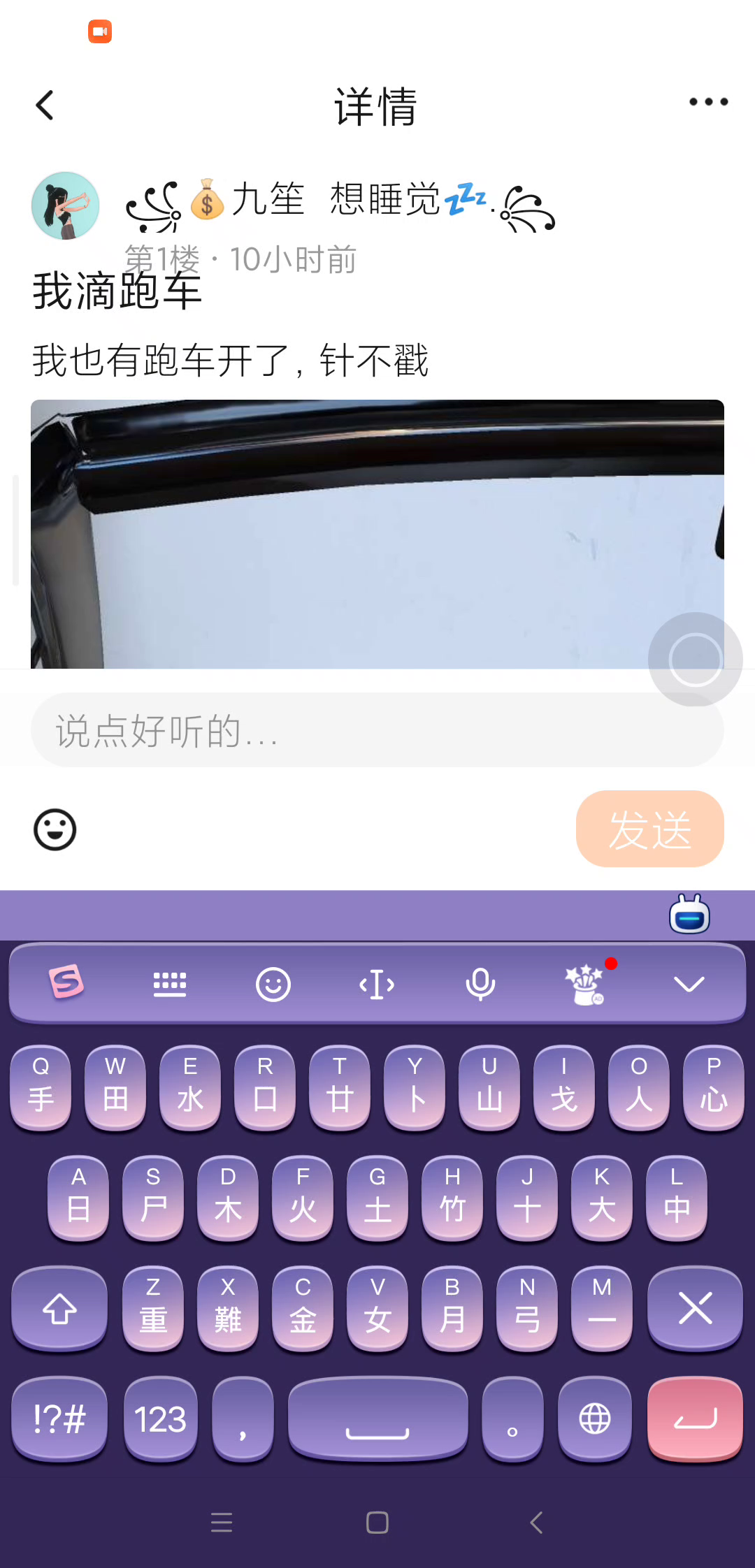Switch keyboard layout from the toolbar
This screenshot has height=1568, width=755.
coord(170,984)
